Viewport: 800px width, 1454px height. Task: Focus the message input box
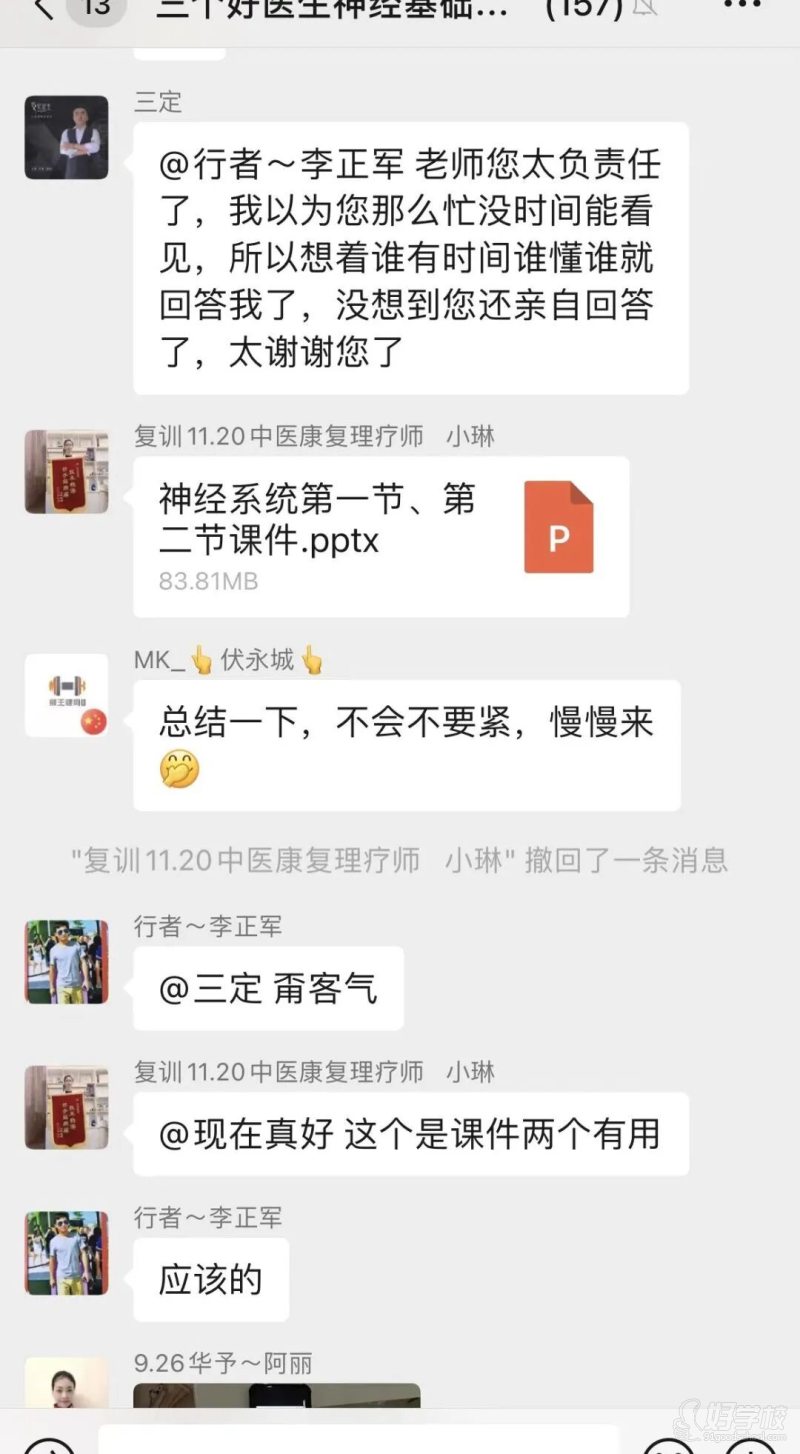click(x=358, y=1440)
